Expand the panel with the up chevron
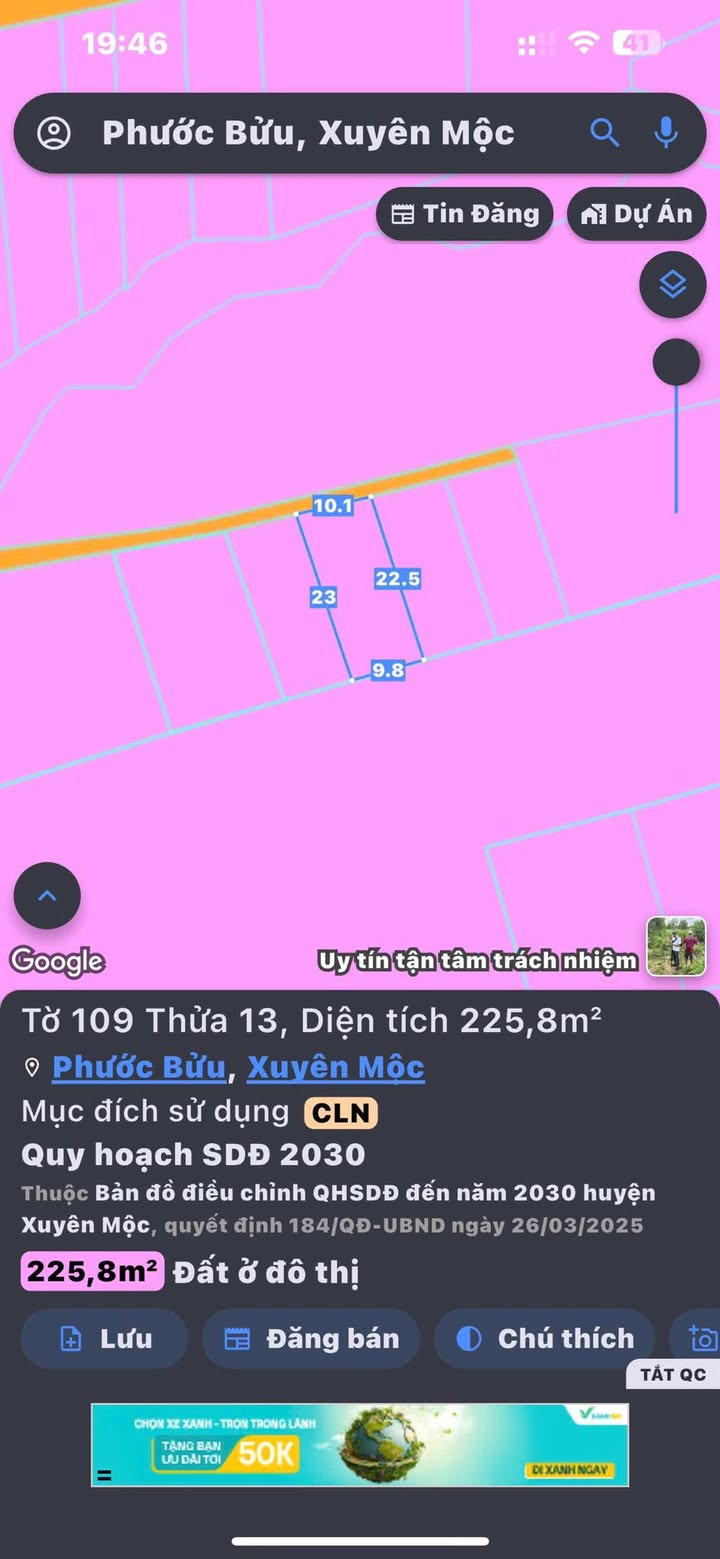The width and height of the screenshot is (720, 1559). point(47,896)
